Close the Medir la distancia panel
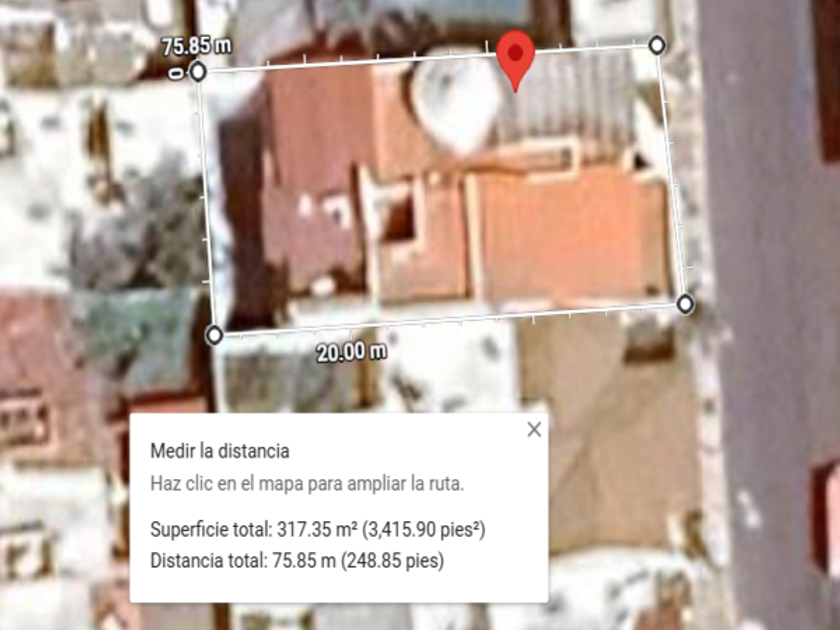Screen dimensions: 840x630 tap(534, 429)
